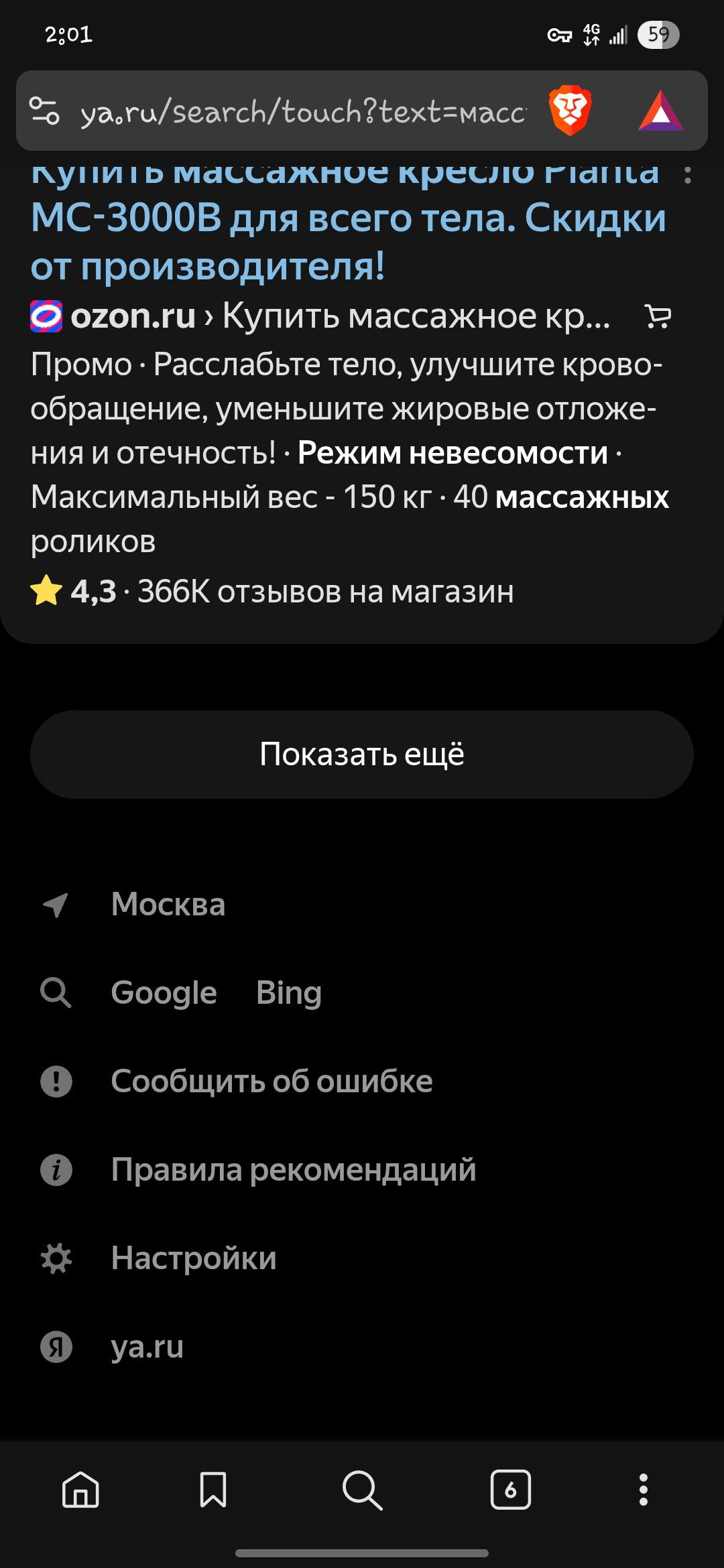Viewport: 724px width, 1568px height.
Task: Open the site settings icon in the address bar
Action: pos(45,111)
